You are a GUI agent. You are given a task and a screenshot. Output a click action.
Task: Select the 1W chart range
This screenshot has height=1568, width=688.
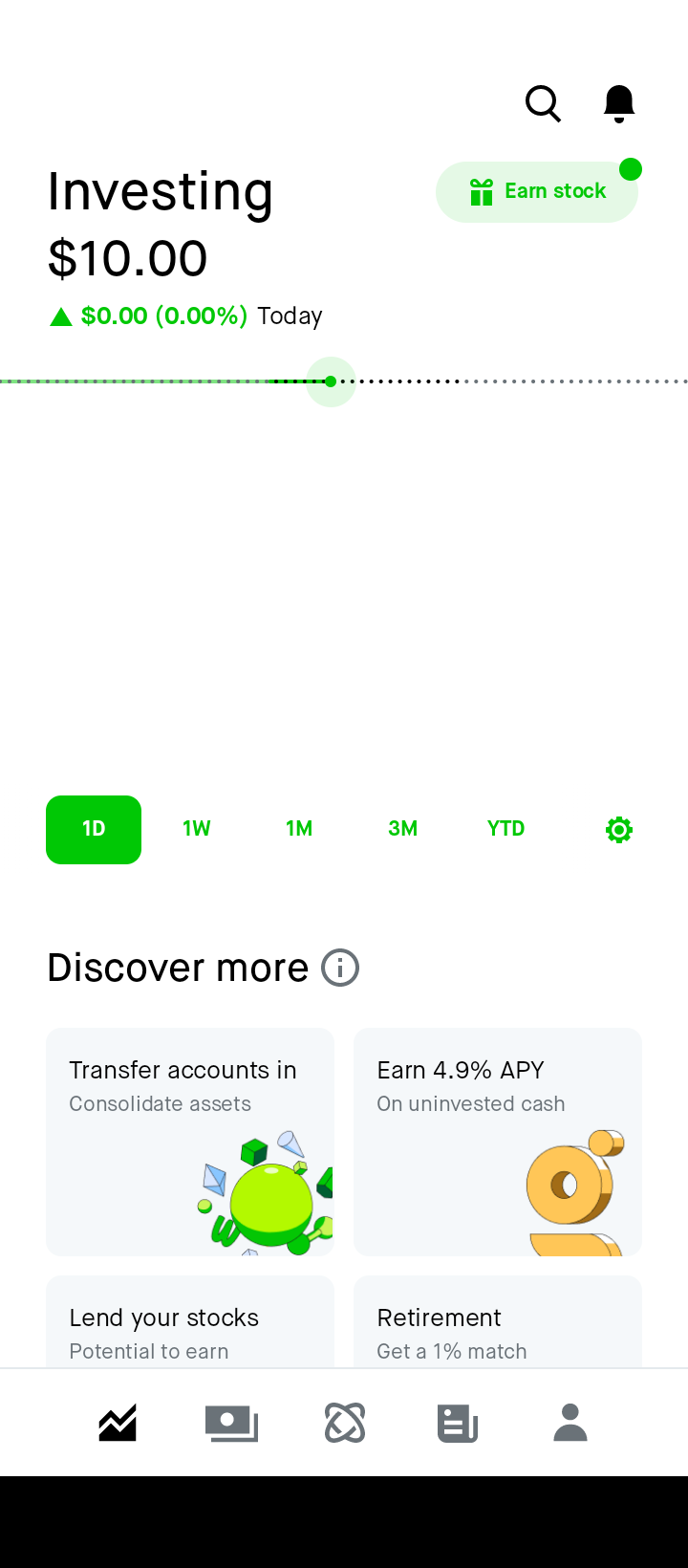click(x=197, y=829)
